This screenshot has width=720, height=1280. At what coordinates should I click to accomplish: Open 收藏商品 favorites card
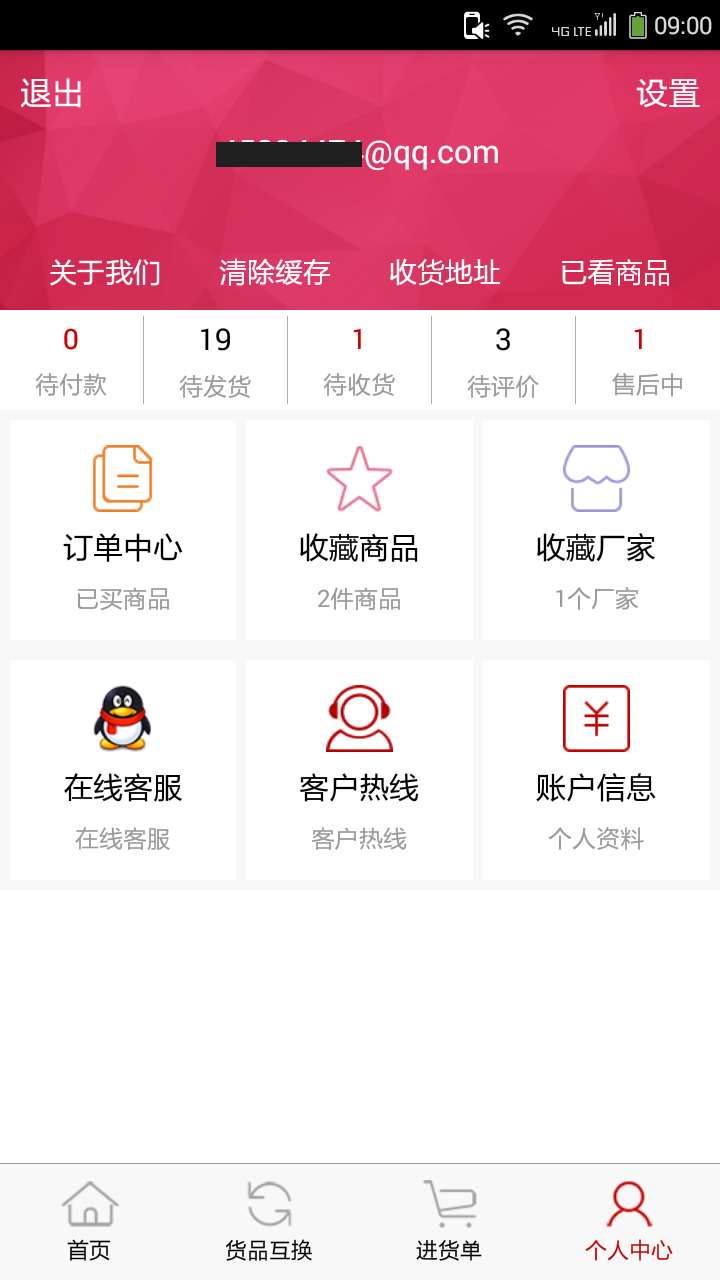click(359, 530)
